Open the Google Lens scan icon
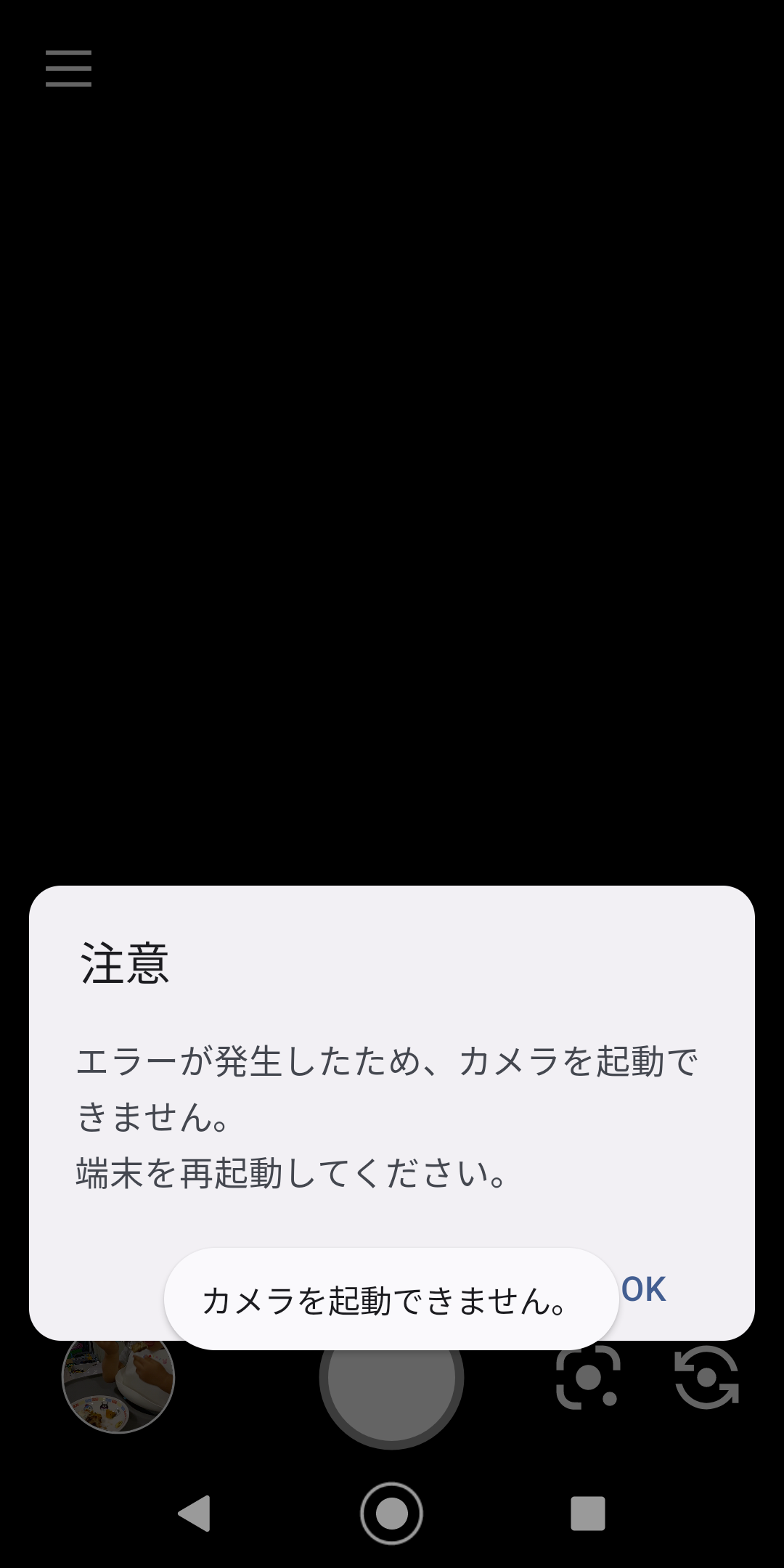 [588, 1377]
